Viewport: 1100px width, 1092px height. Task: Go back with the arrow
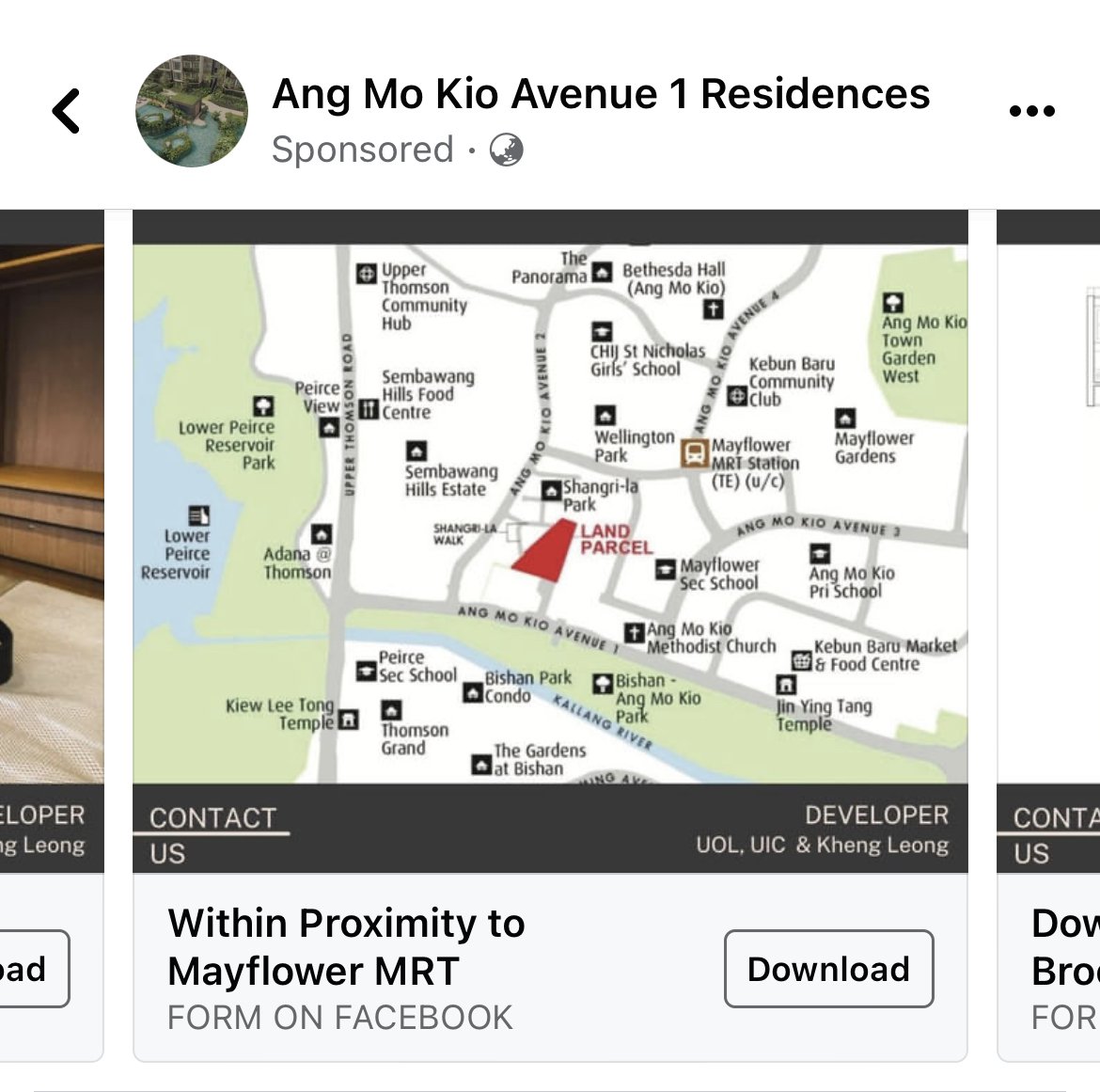click(x=66, y=111)
